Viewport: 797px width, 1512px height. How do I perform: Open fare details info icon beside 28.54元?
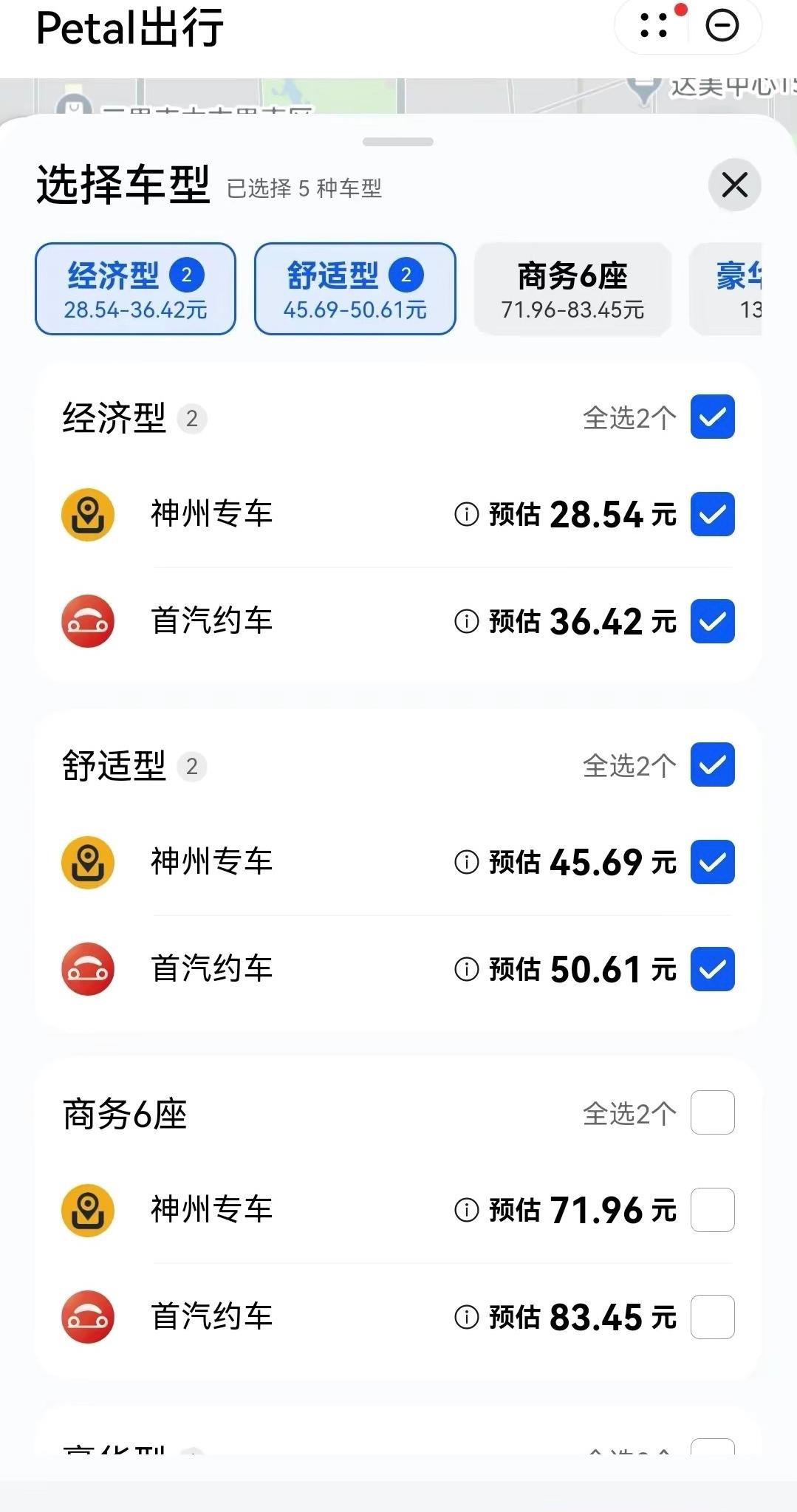pyautogui.click(x=465, y=514)
